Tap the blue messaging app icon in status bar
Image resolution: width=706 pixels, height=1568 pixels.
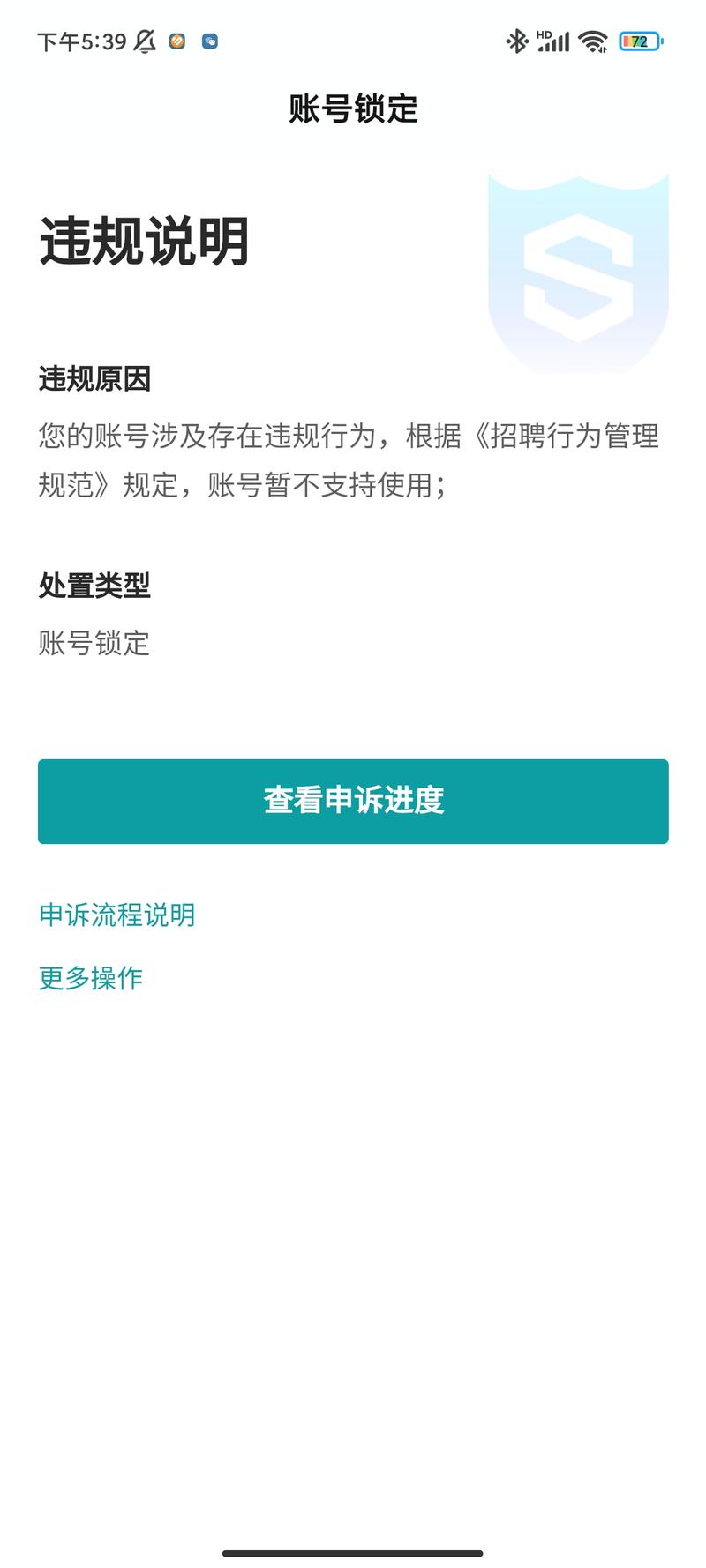point(209,41)
